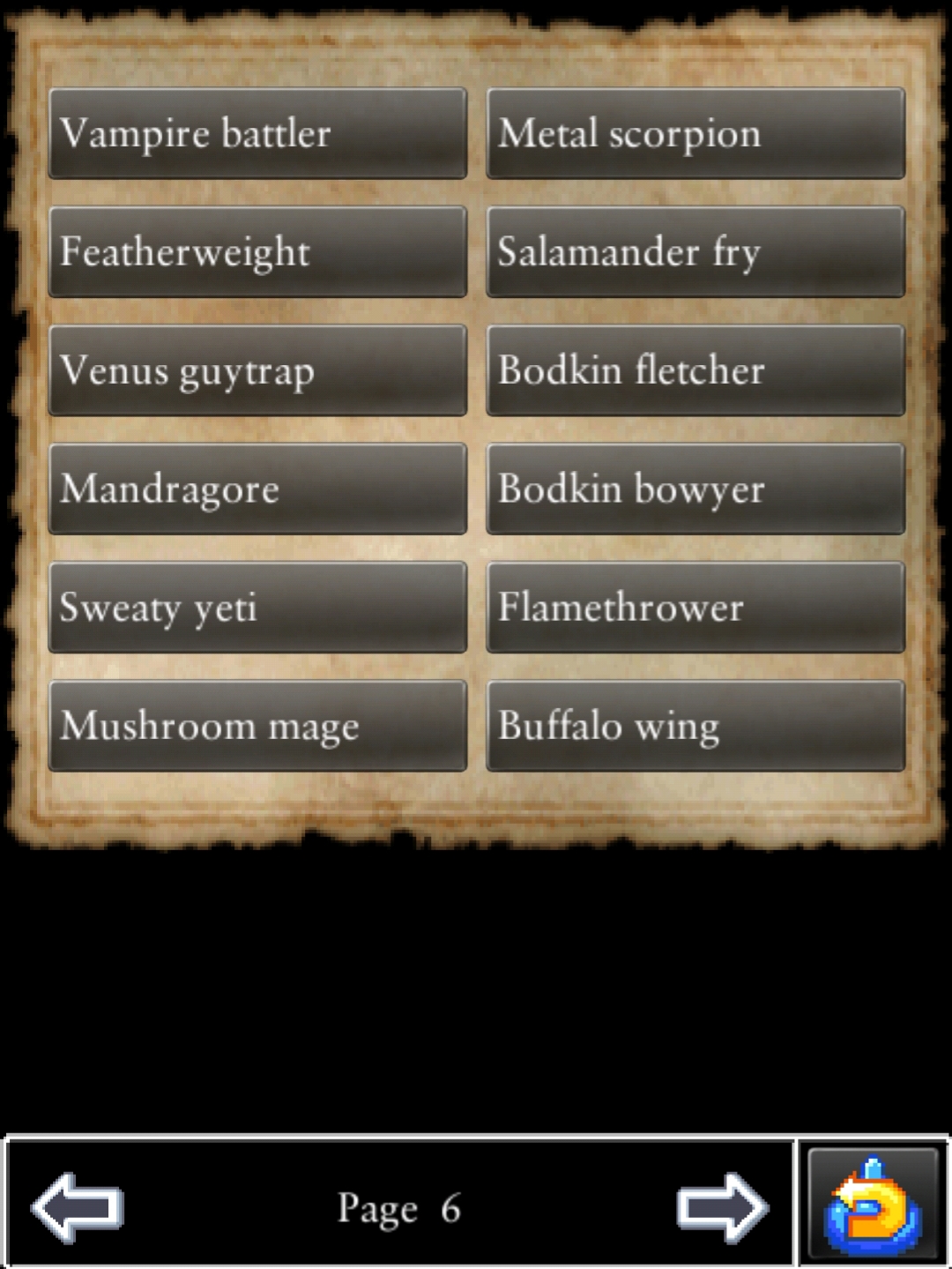This screenshot has width=952, height=1269.
Task: Open the Buffalo wing entry
Action: [695, 726]
